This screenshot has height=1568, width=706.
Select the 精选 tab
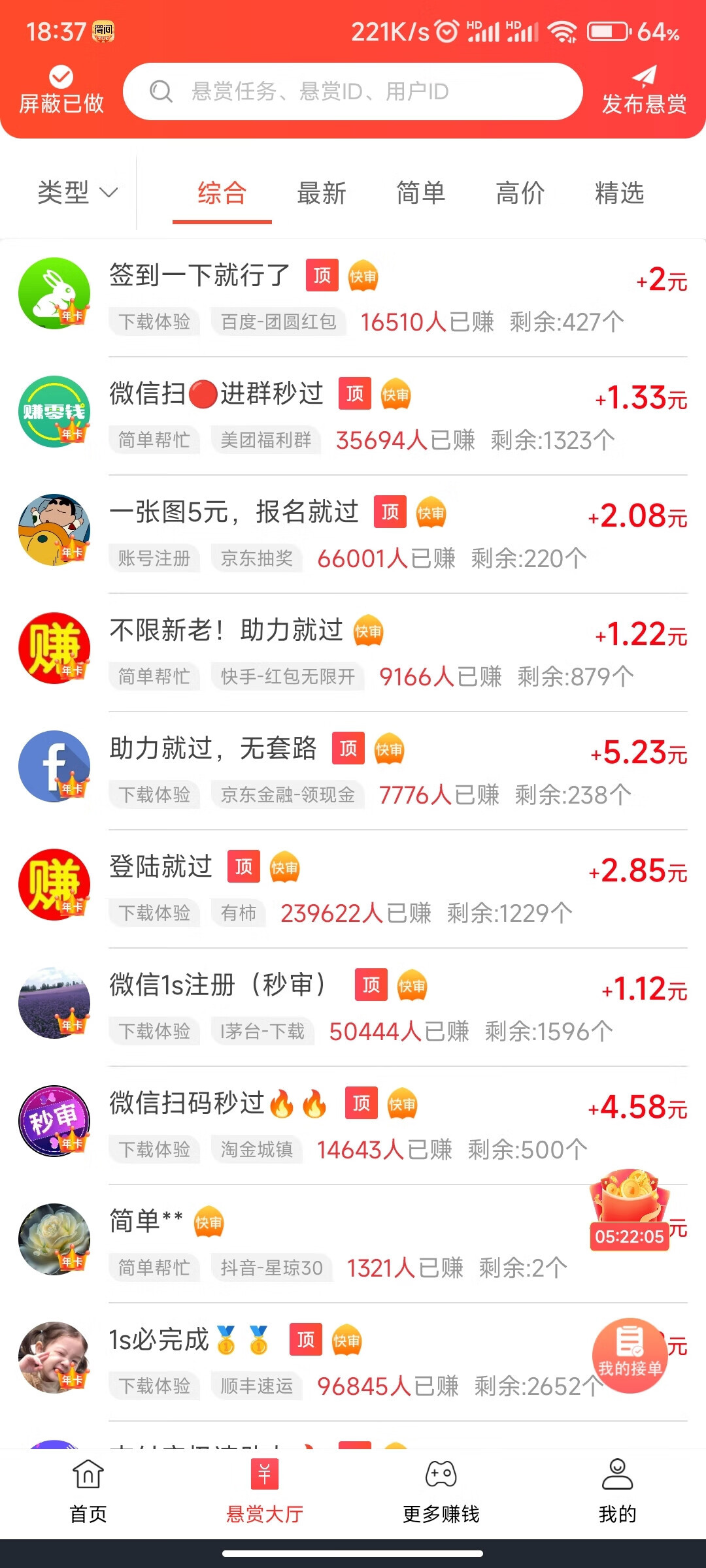click(619, 193)
